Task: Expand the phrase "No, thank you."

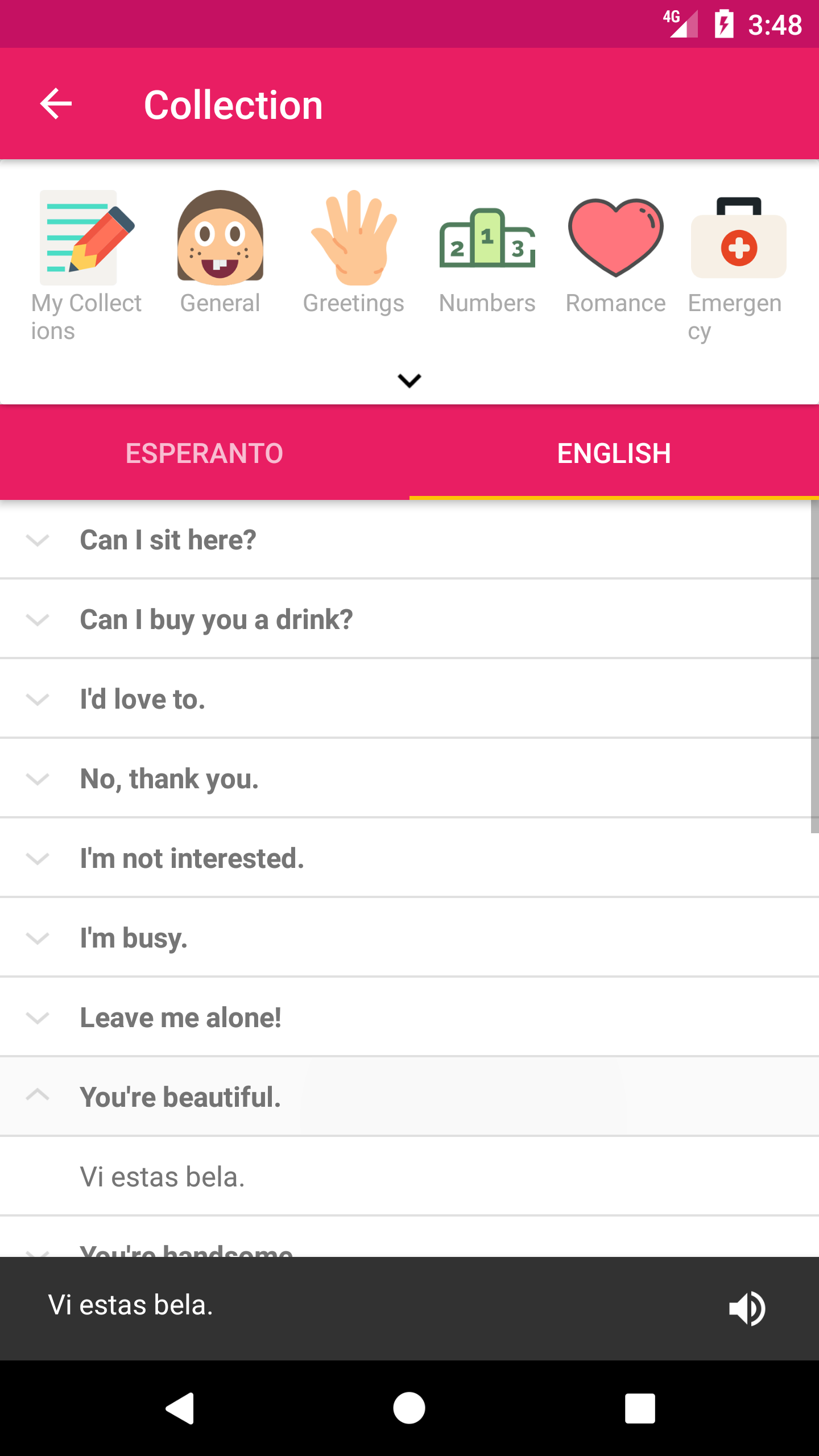Action: click(169, 779)
